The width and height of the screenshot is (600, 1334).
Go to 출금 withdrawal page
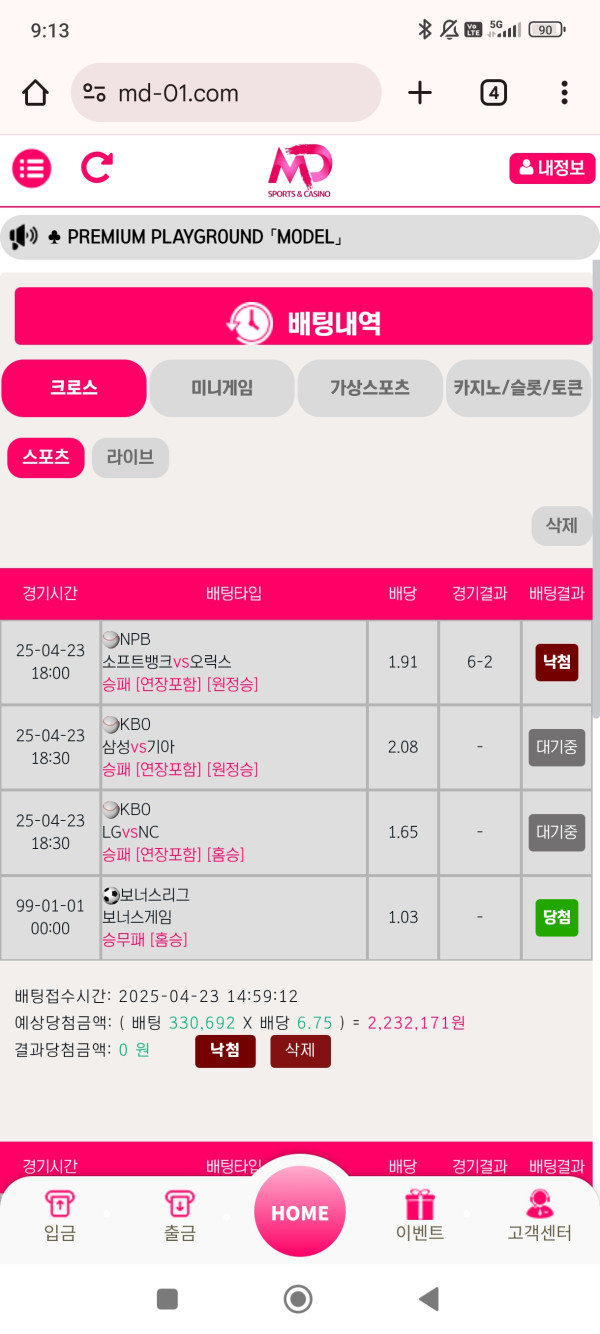(180, 1216)
